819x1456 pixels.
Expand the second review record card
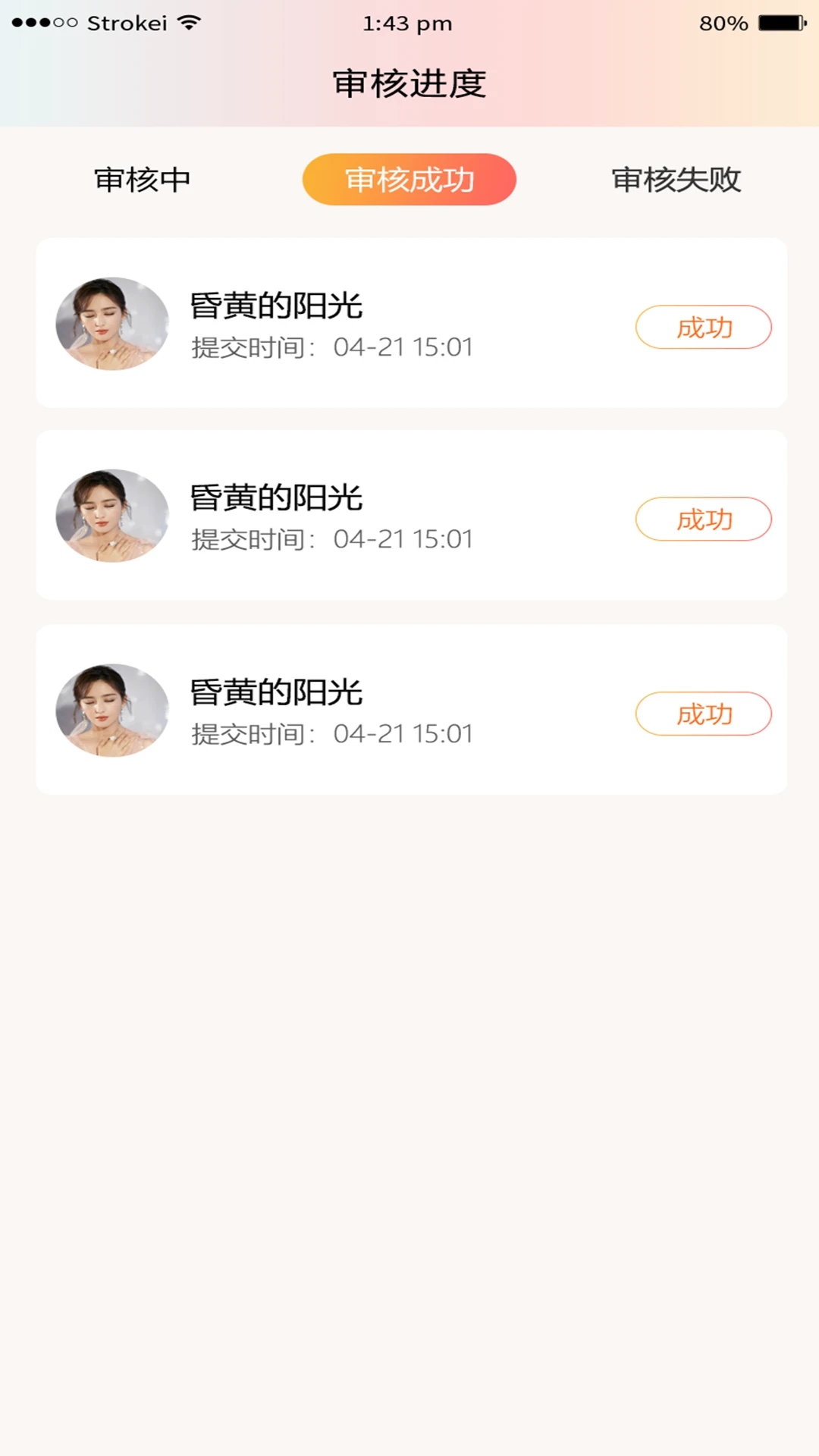click(409, 514)
